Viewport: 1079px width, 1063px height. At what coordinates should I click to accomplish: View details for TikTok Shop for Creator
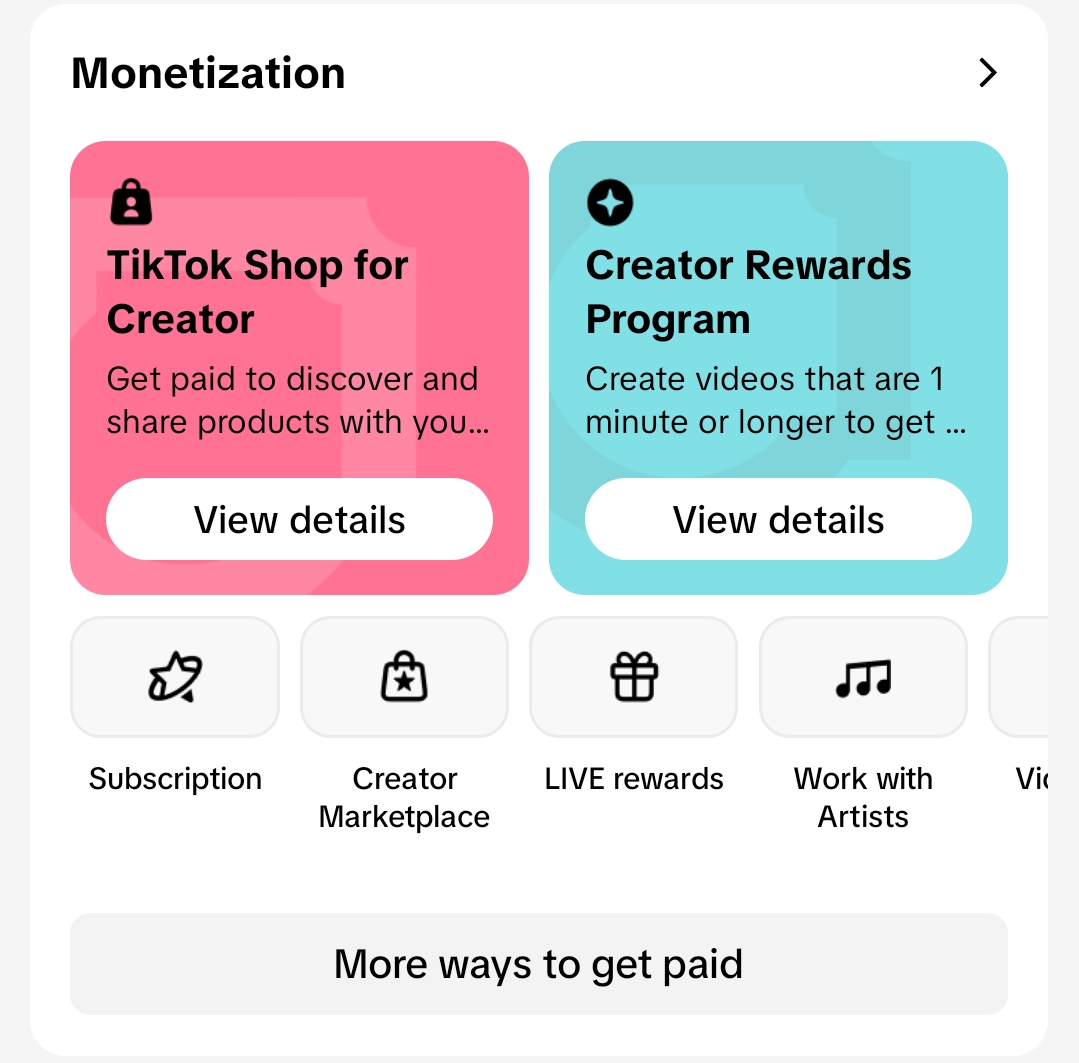(299, 520)
